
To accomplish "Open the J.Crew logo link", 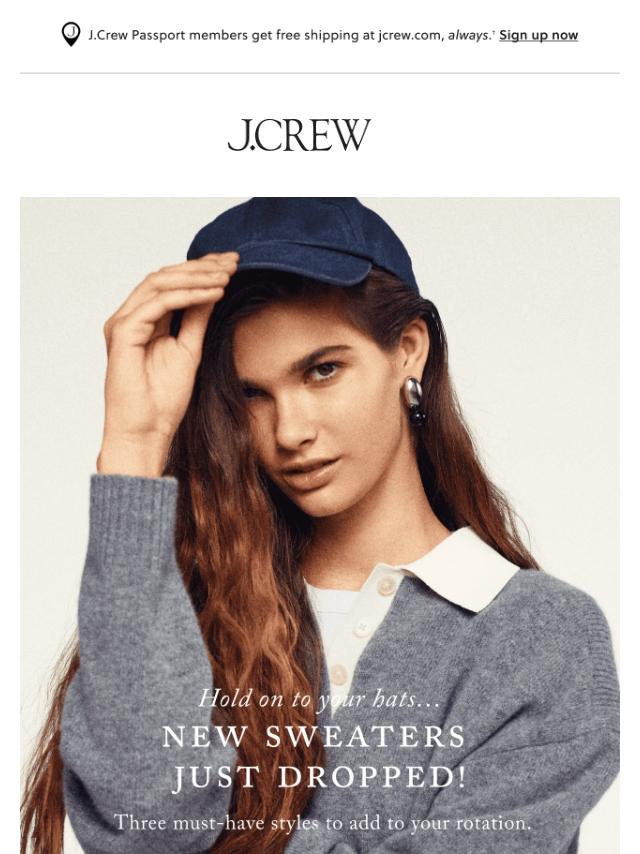I will 299,135.
